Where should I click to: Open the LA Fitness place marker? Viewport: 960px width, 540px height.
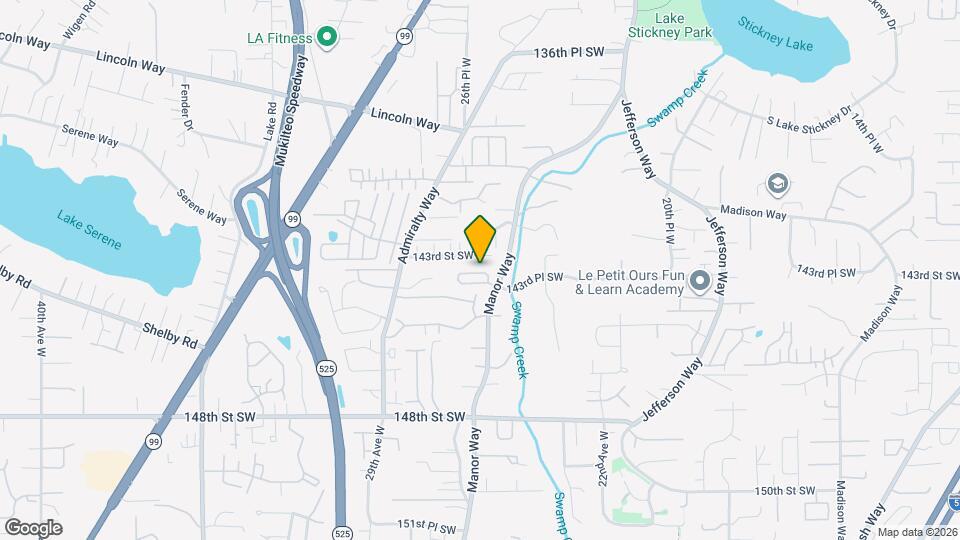click(327, 38)
